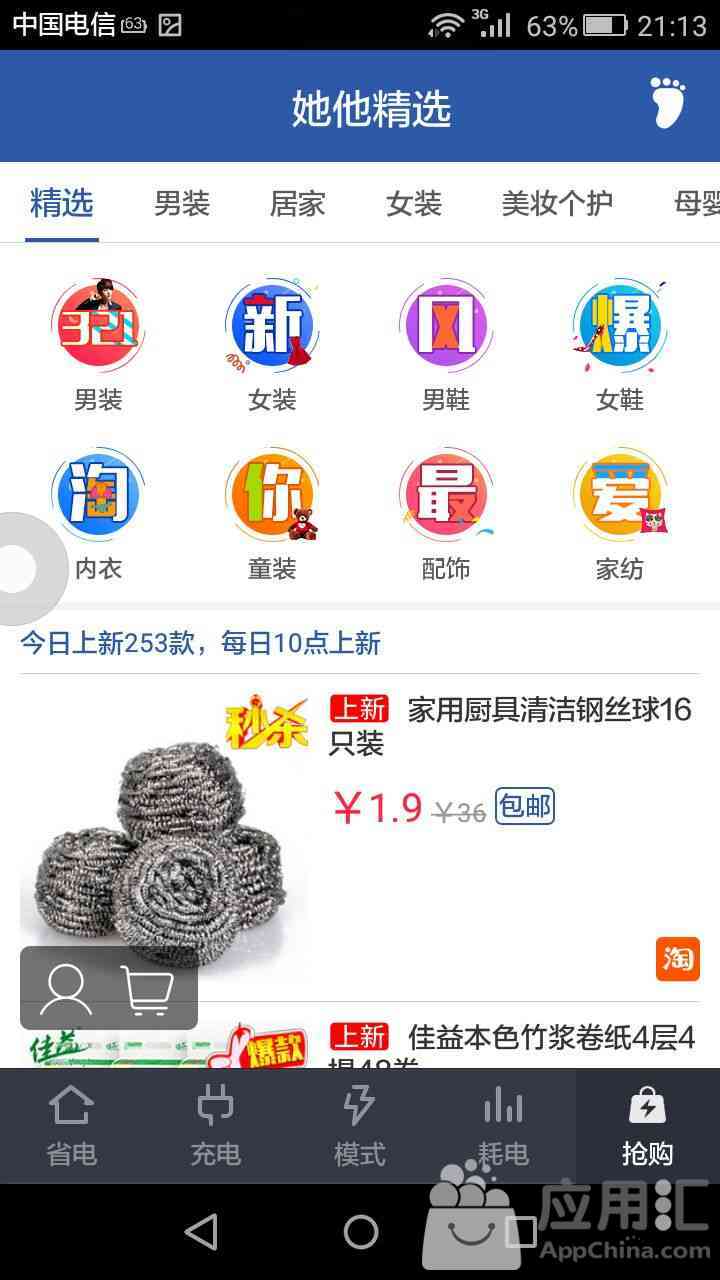Switch to the 男装 top tab
The width and height of the screenshot is (720, 1280).
coord(182,204)
